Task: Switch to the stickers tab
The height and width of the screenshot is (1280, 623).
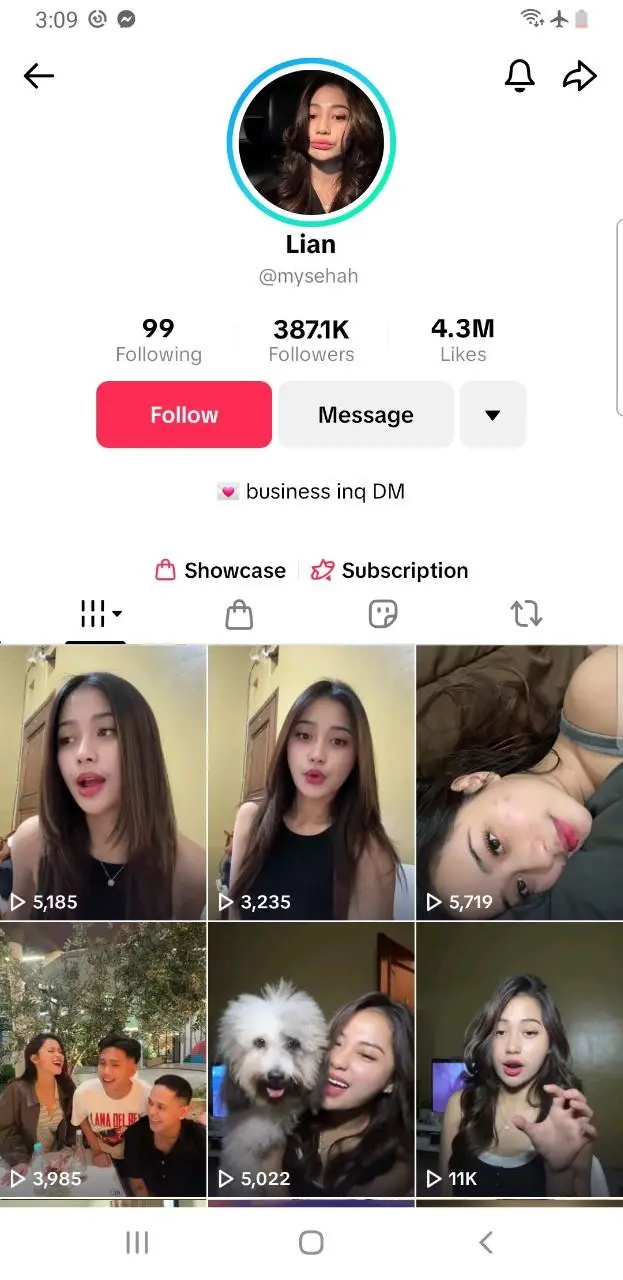Action: click(383, 614)
